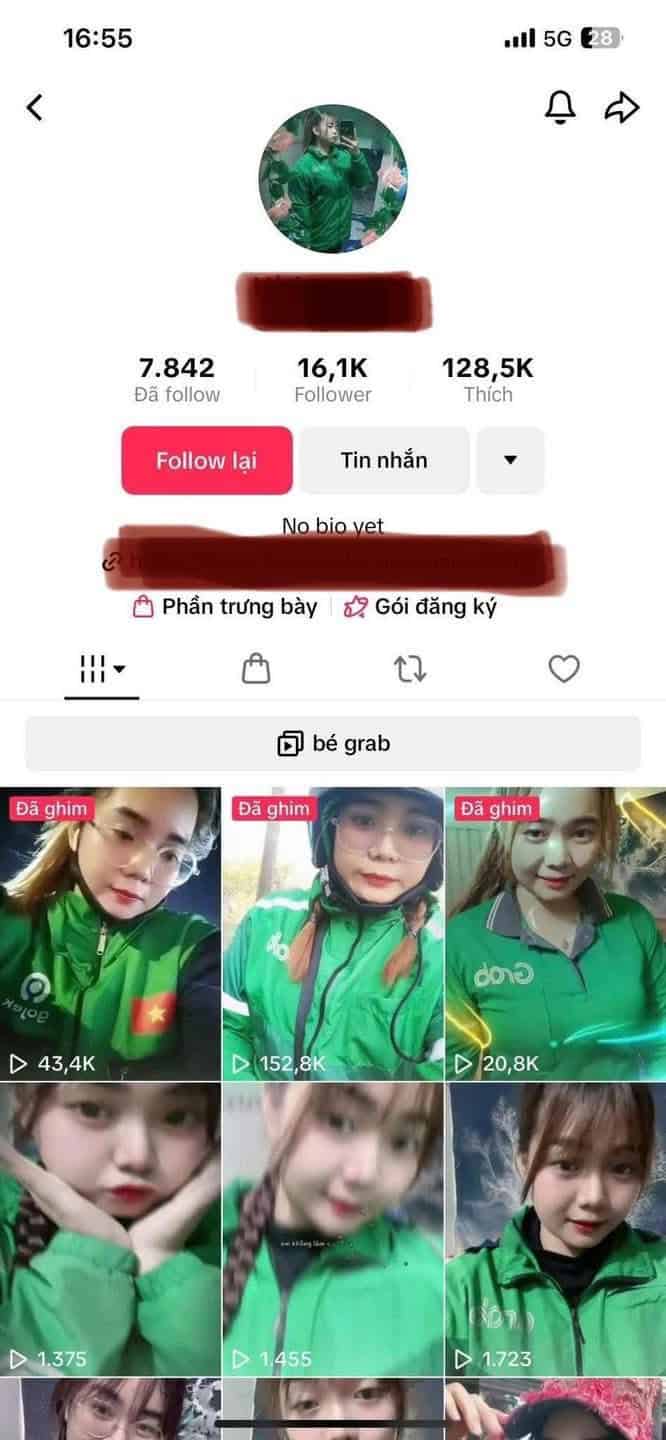This screenshot has height=1440, width=666.
Task: View the Đã follow following list
Action: [x=177, y=380]
